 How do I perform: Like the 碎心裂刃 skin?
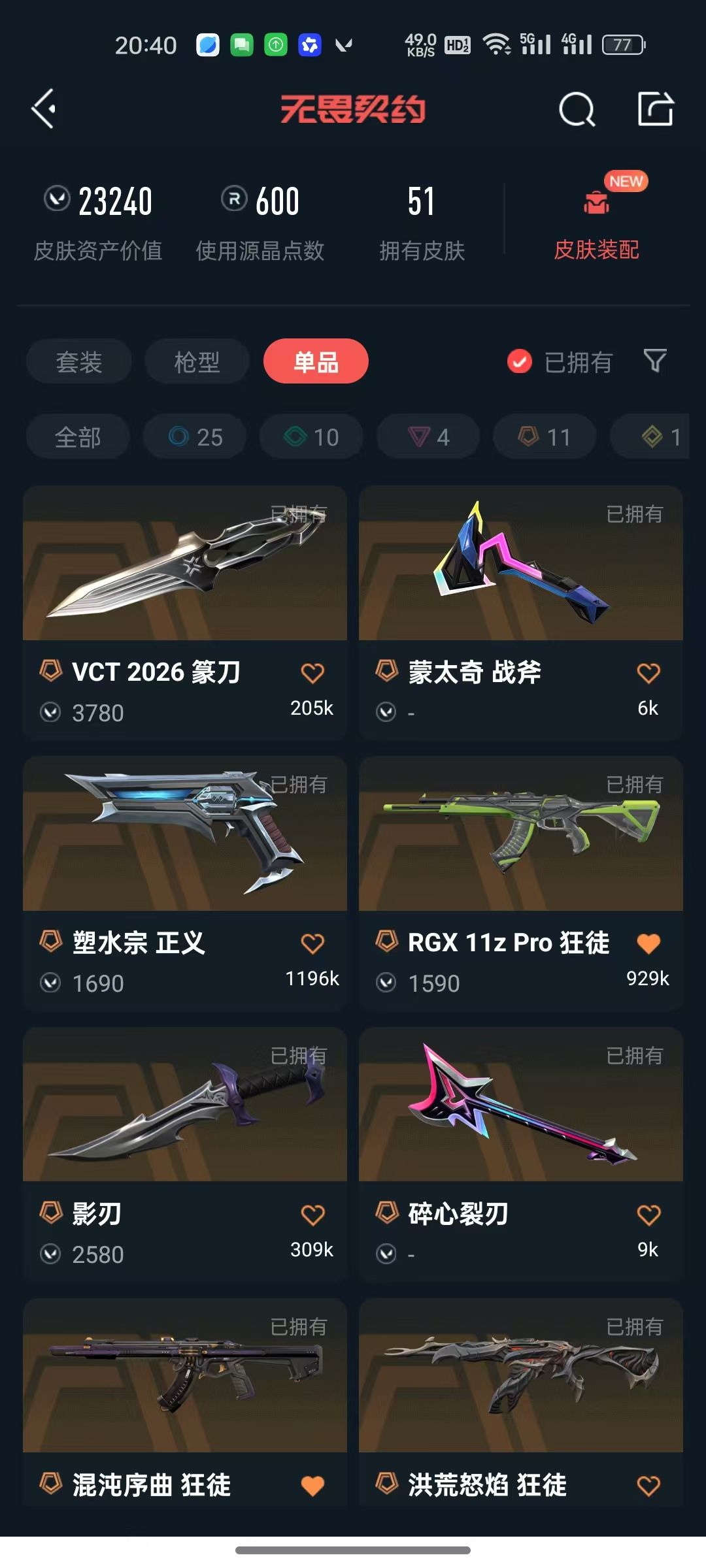[648, 1215]
